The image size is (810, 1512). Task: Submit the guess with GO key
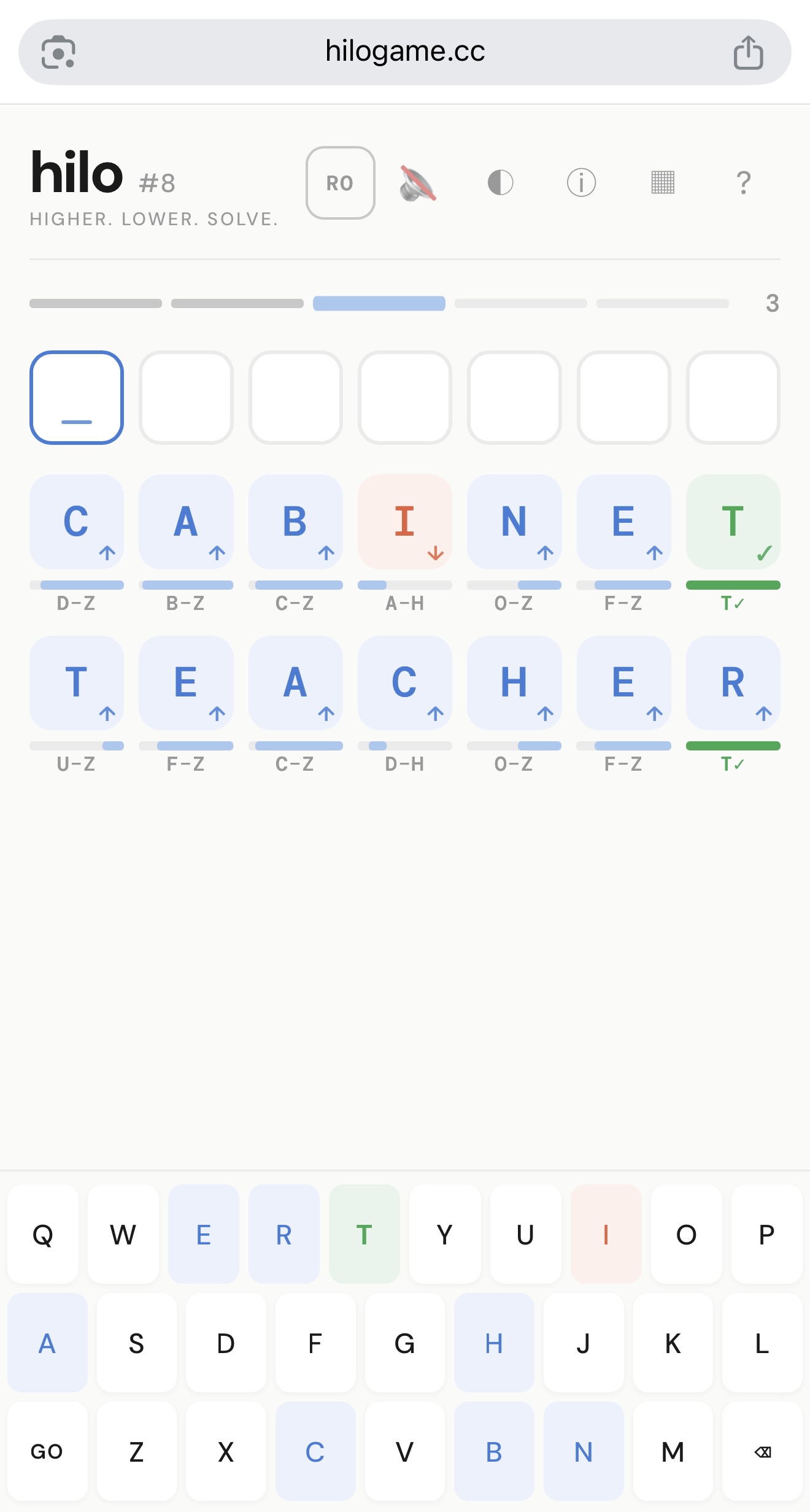click(47, 1451)
